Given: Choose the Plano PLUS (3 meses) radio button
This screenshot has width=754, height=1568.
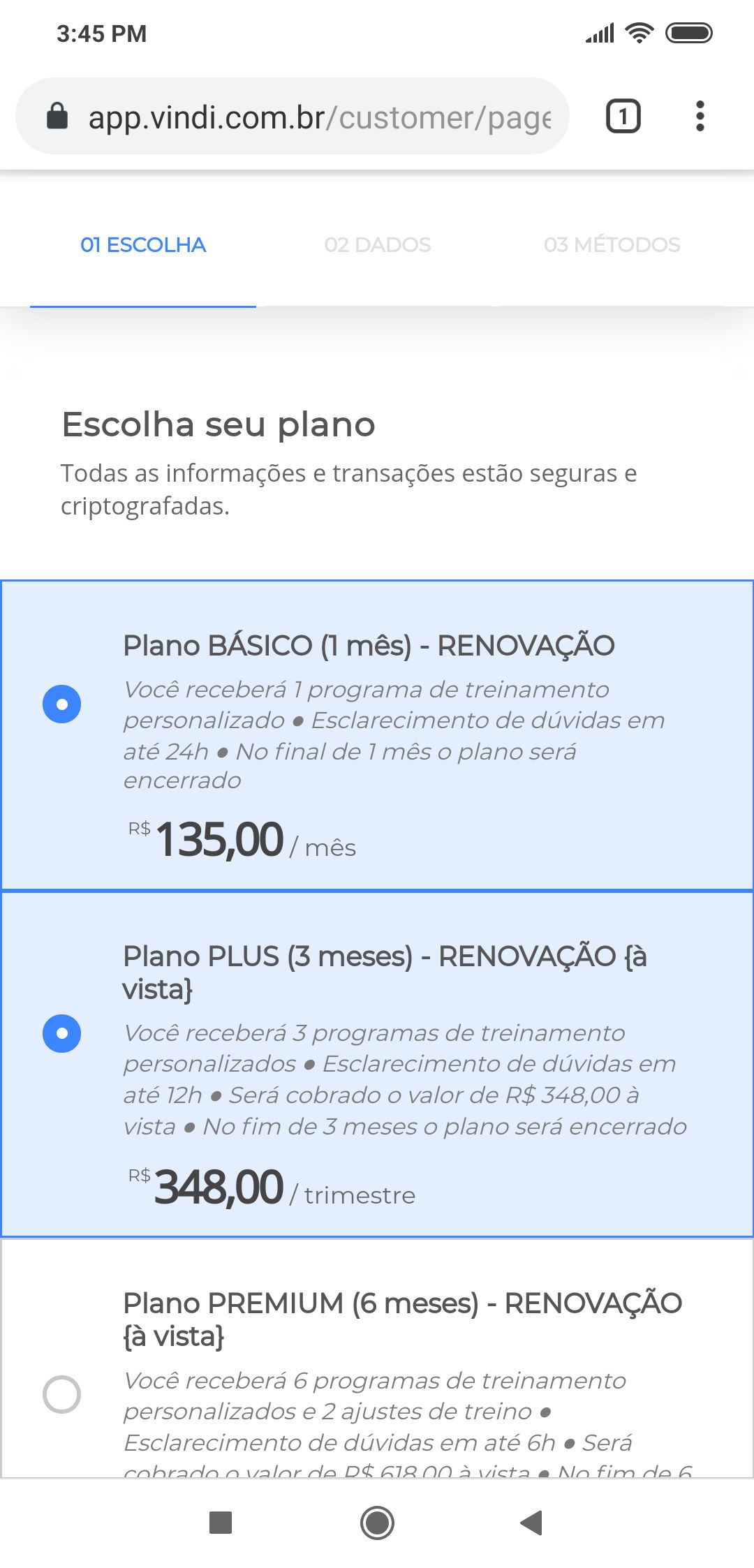Looking at the screenshot, I should click(62, 1033).
